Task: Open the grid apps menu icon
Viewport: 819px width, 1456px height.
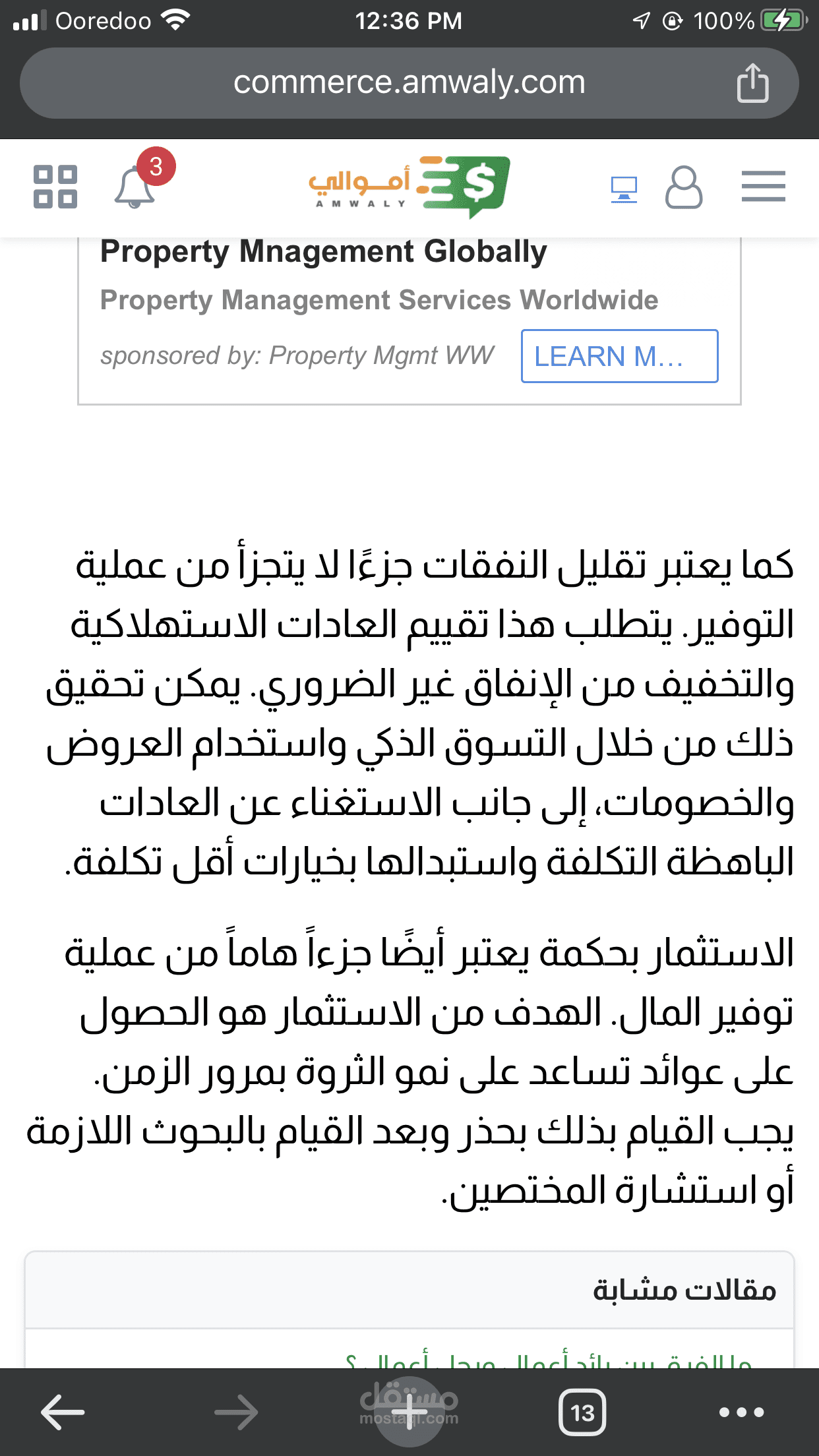Action: [55, 187]
